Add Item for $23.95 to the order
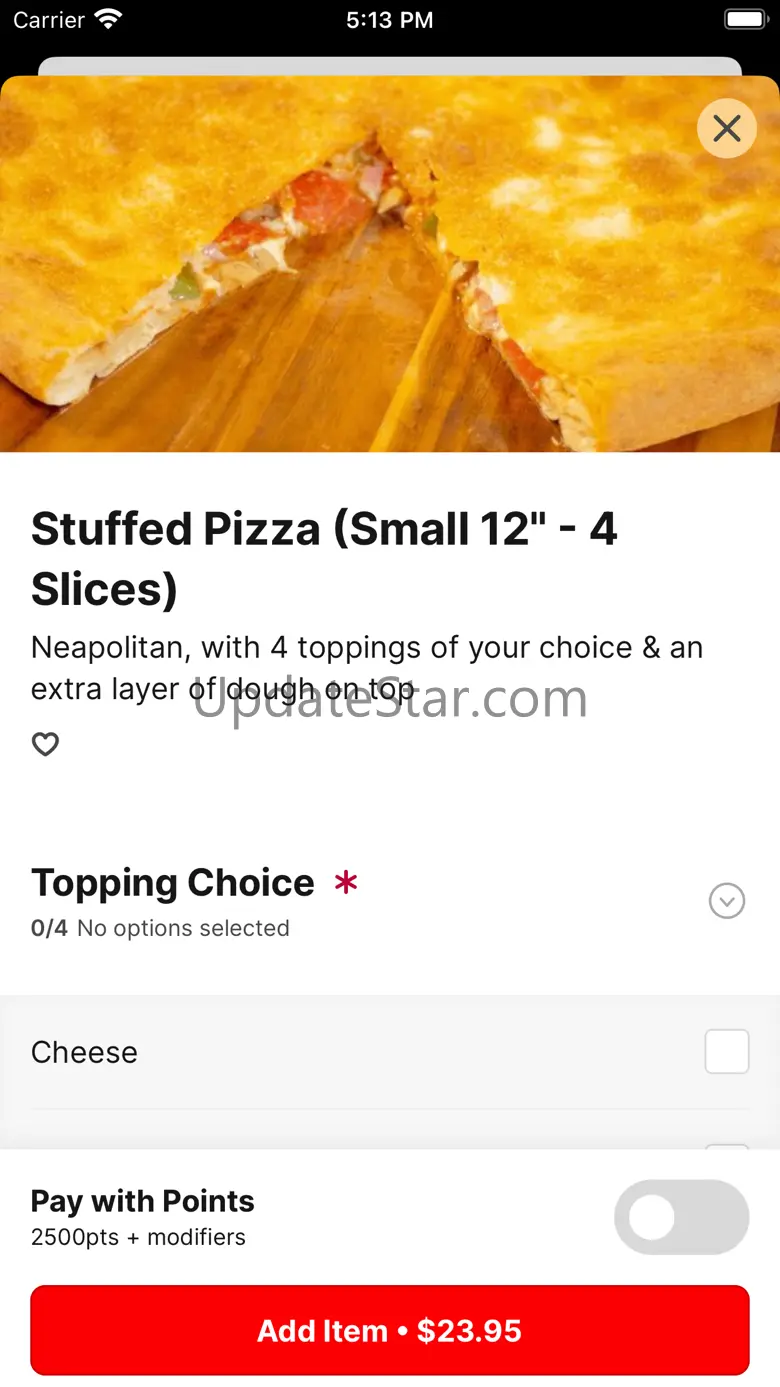The height and width of the screenshot is (1387, 780). coord(390,1330)
